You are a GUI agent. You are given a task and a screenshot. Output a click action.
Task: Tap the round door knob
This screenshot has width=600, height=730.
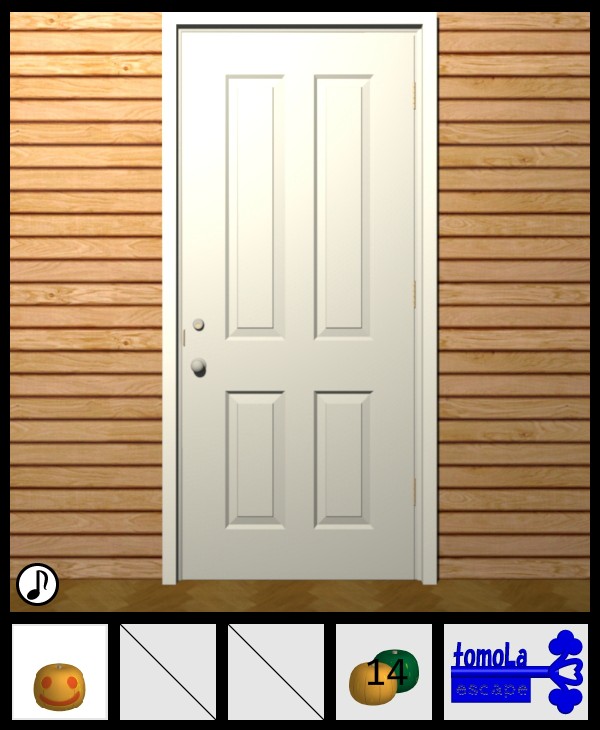(199, 367)
